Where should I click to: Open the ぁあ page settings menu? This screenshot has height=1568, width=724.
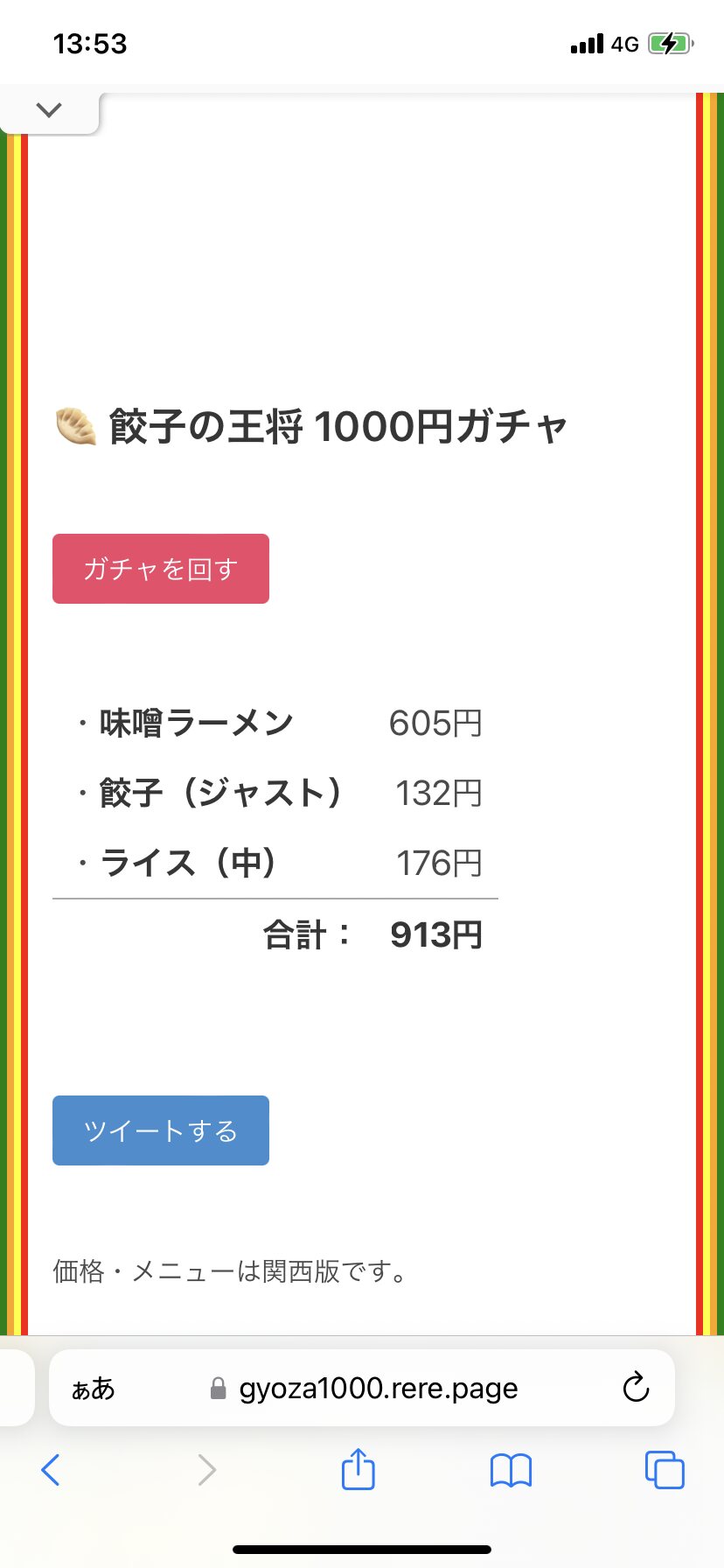(93, 1389)
